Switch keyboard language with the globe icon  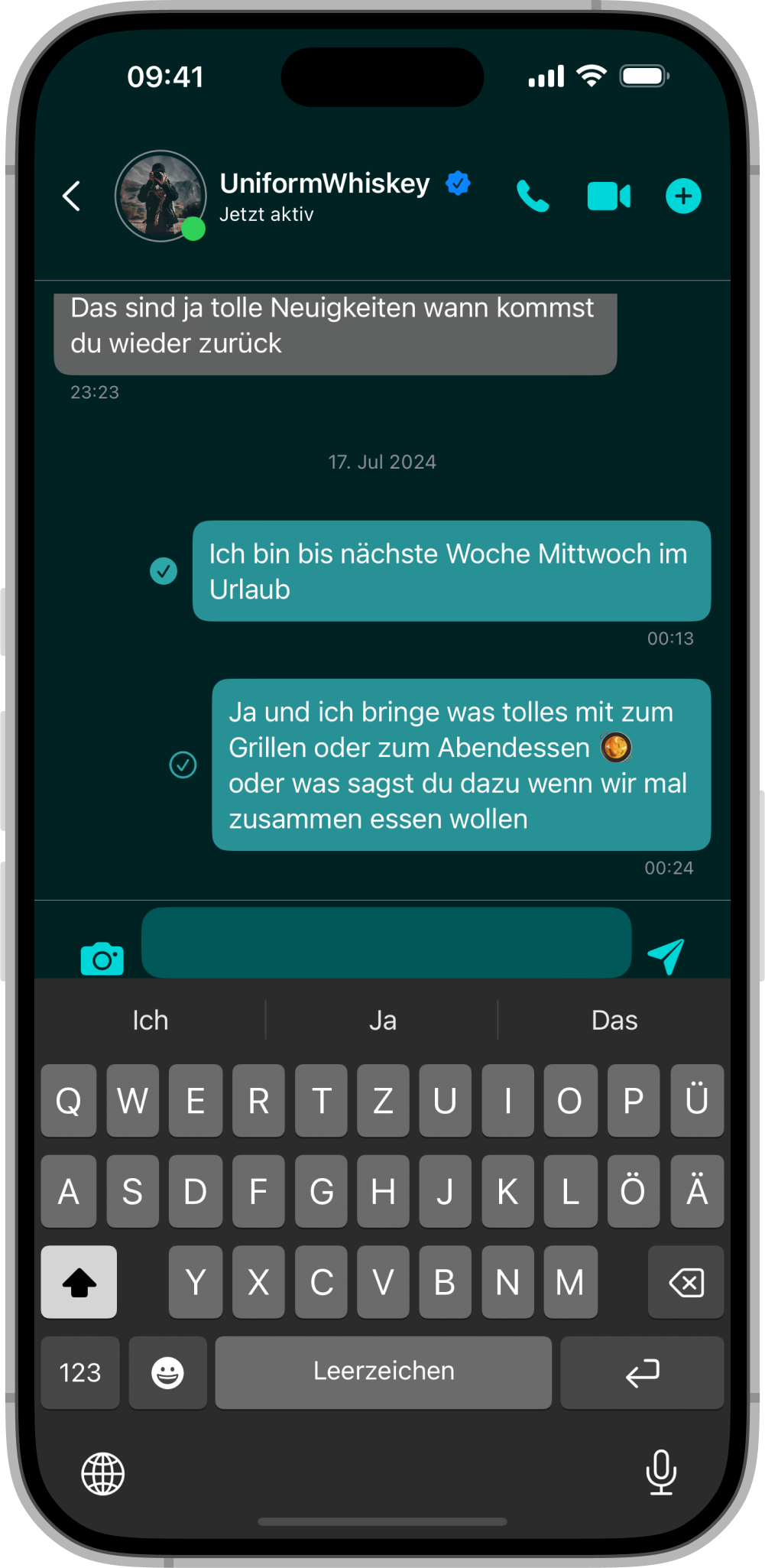tap(103, 1473)
